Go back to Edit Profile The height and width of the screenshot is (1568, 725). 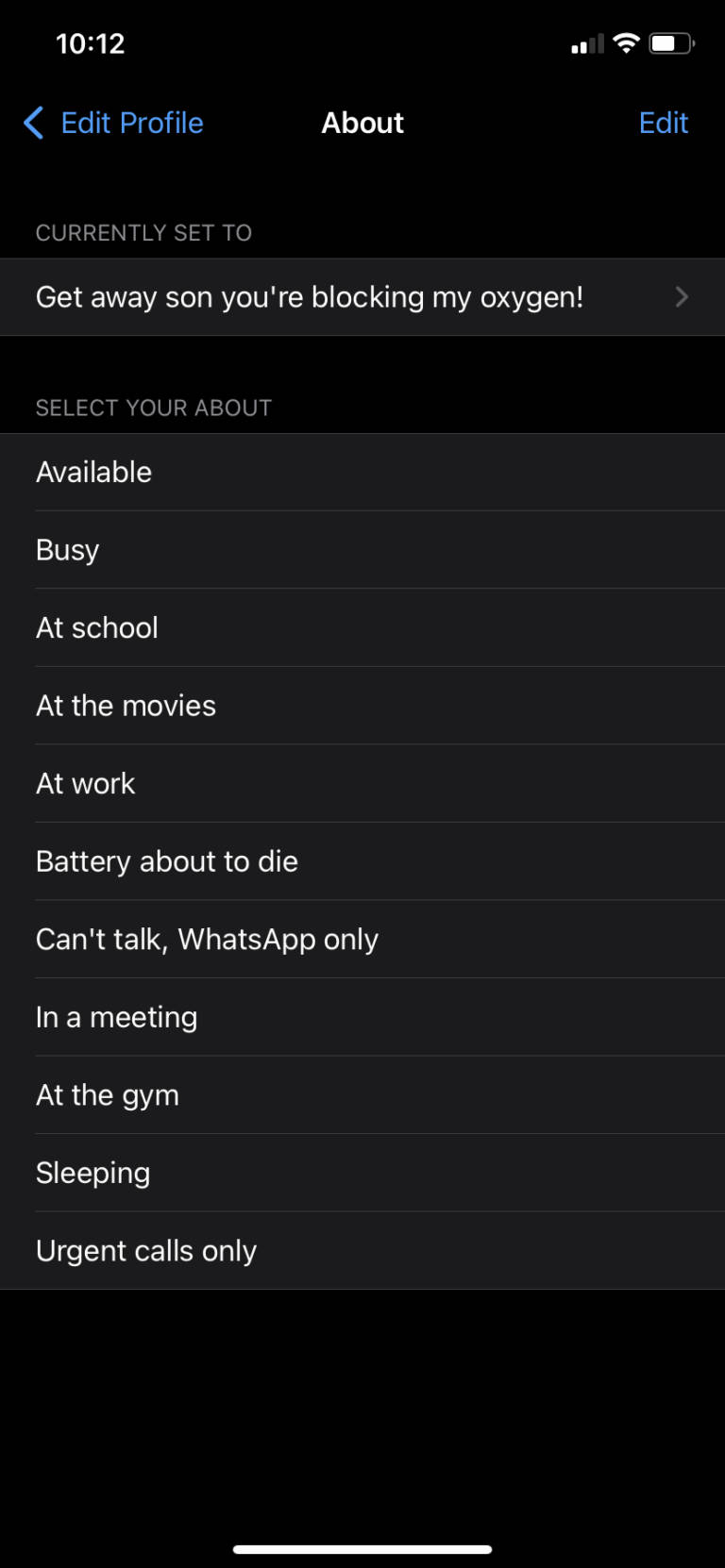pyautogui.click(x=113, y=123)
